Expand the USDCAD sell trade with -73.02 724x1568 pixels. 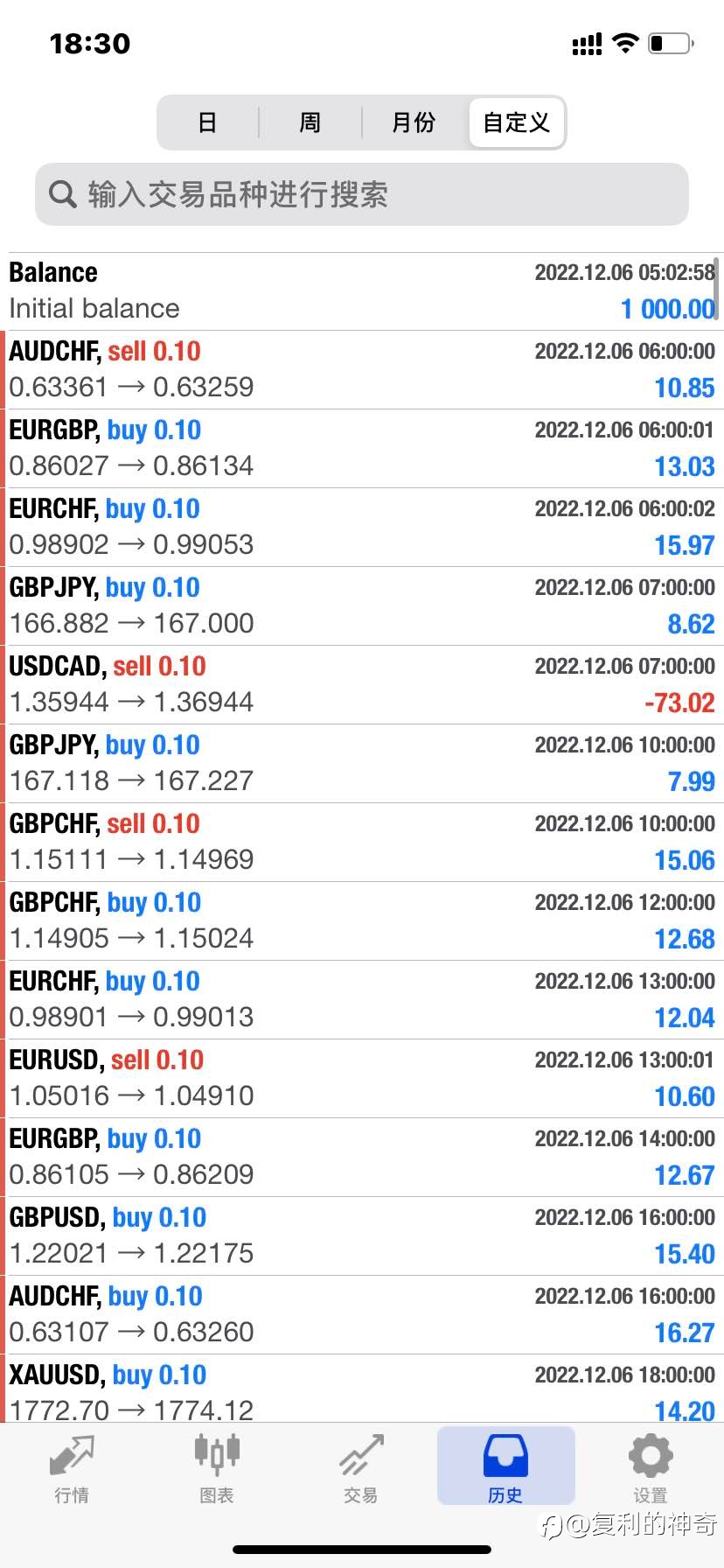tap(362, 685)
